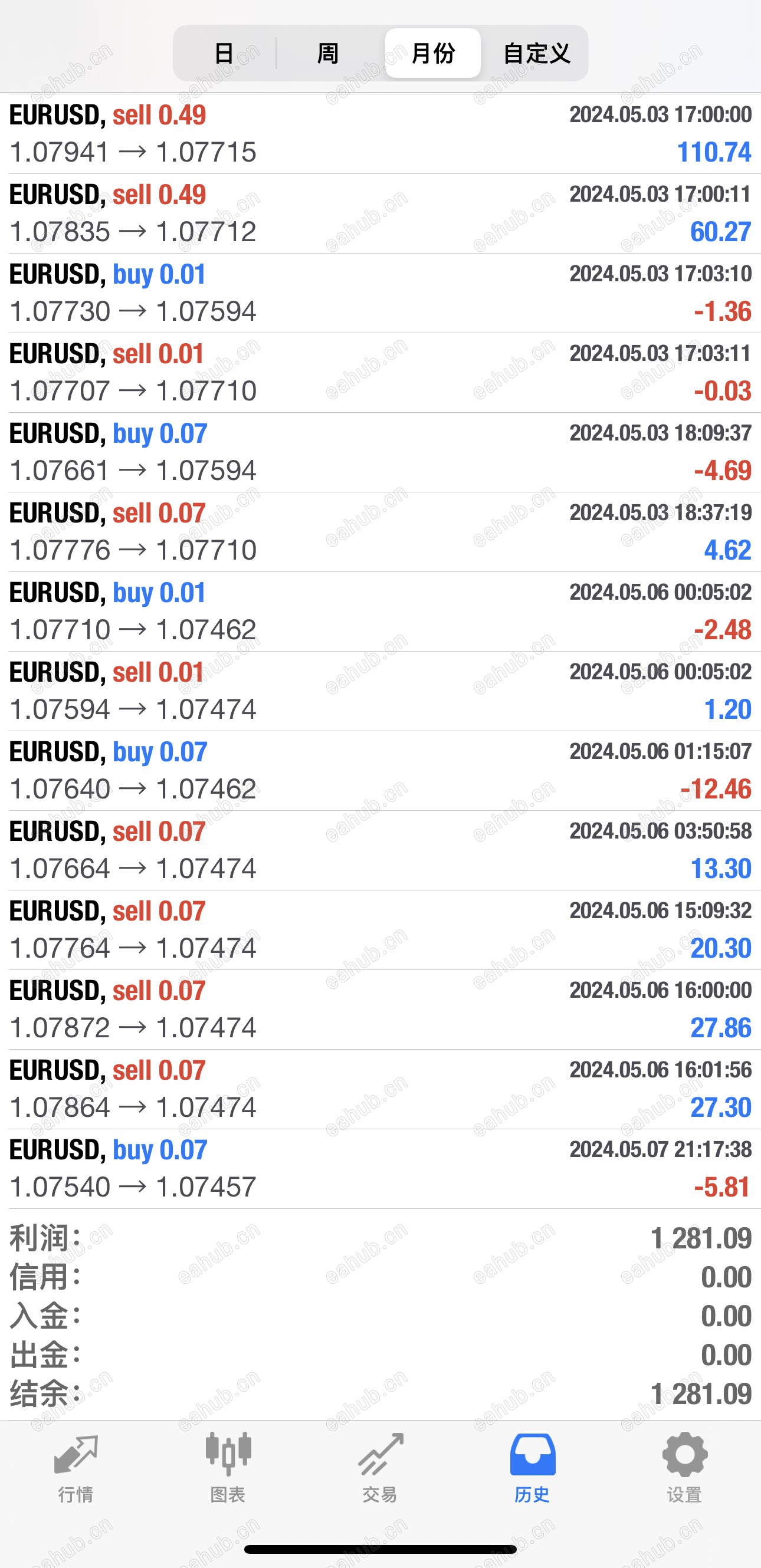Image resolution: width=761 pixels, height=1568 pixels.
Task: Switch to the 日 day filter
Action: tap(225, 53)
